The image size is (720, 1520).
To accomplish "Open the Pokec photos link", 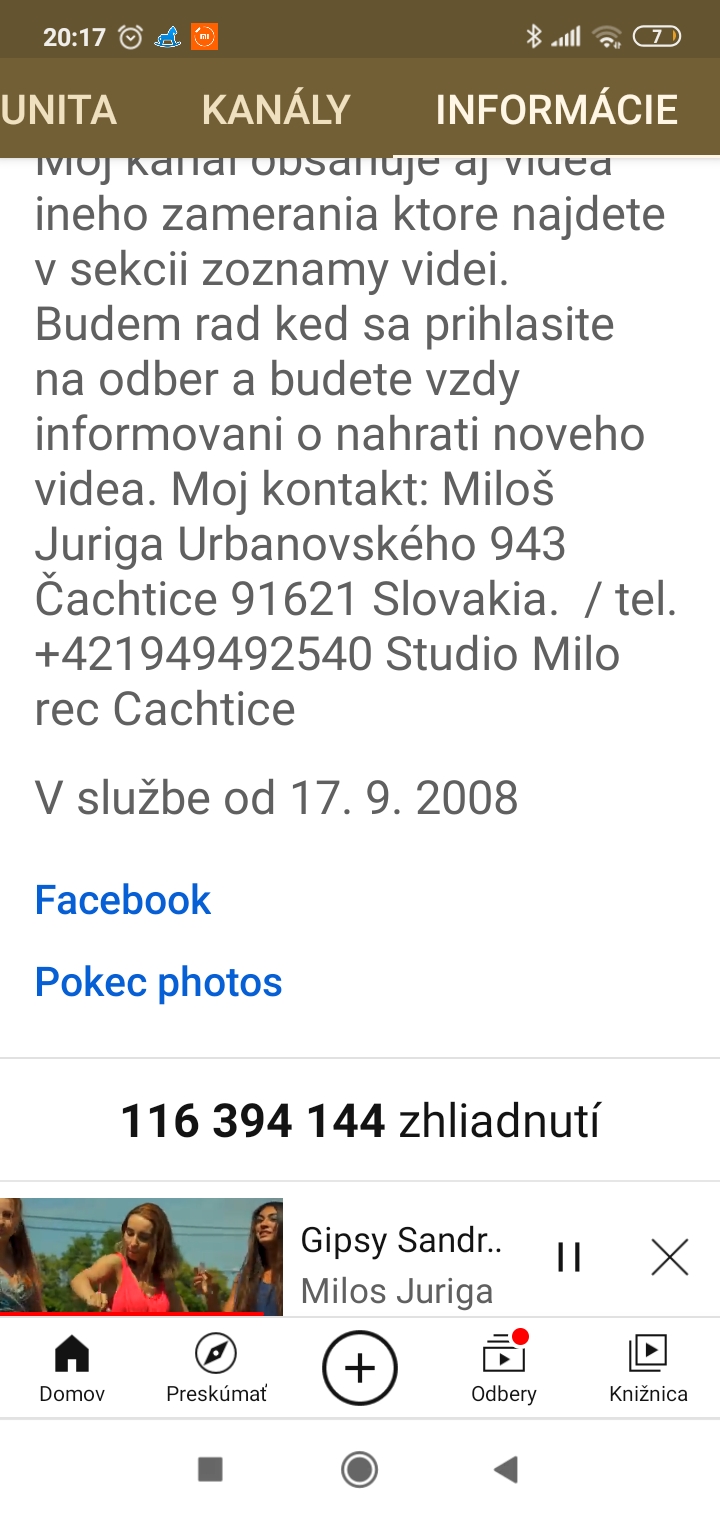I will (158, 982).
